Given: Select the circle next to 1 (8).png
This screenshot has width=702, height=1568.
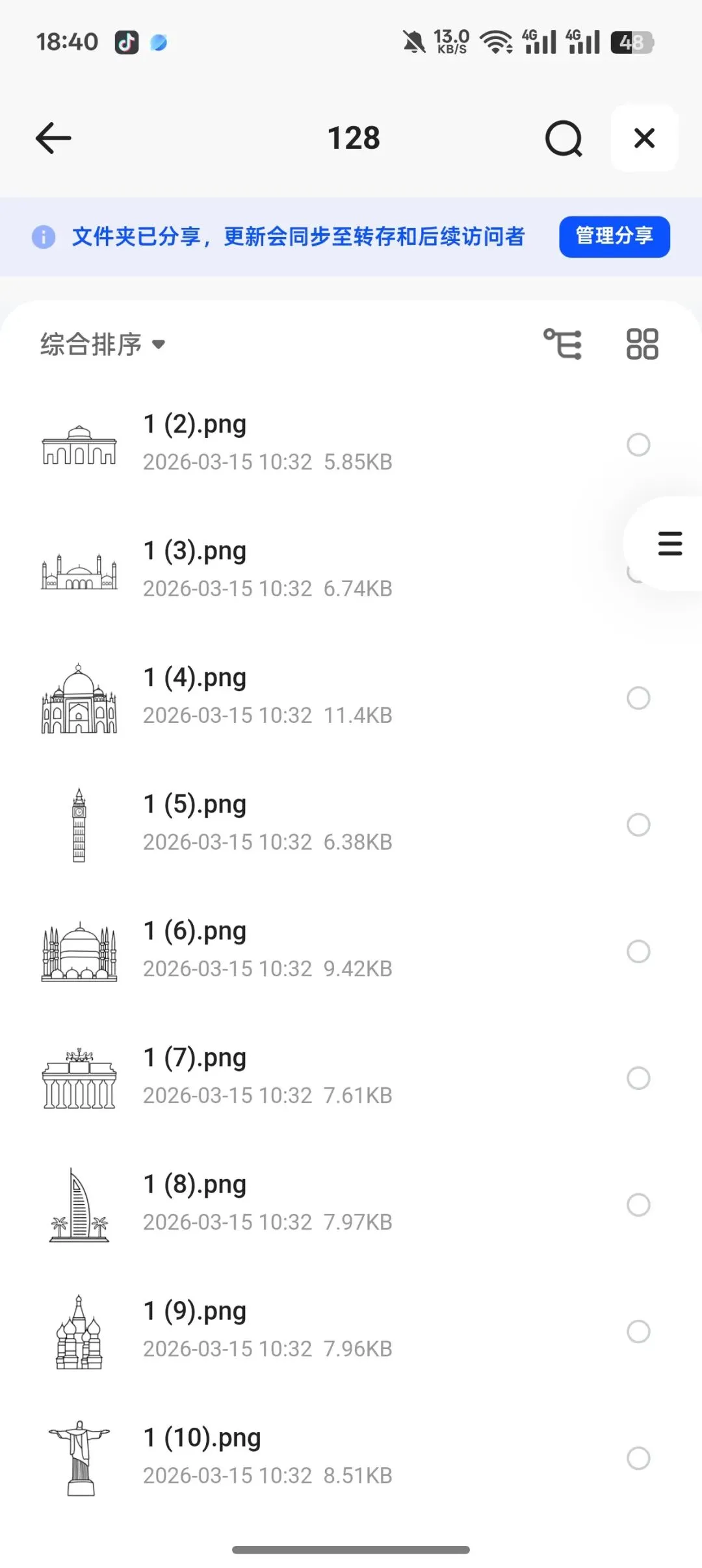Looking at the screenshot, I should point(638,1205).
